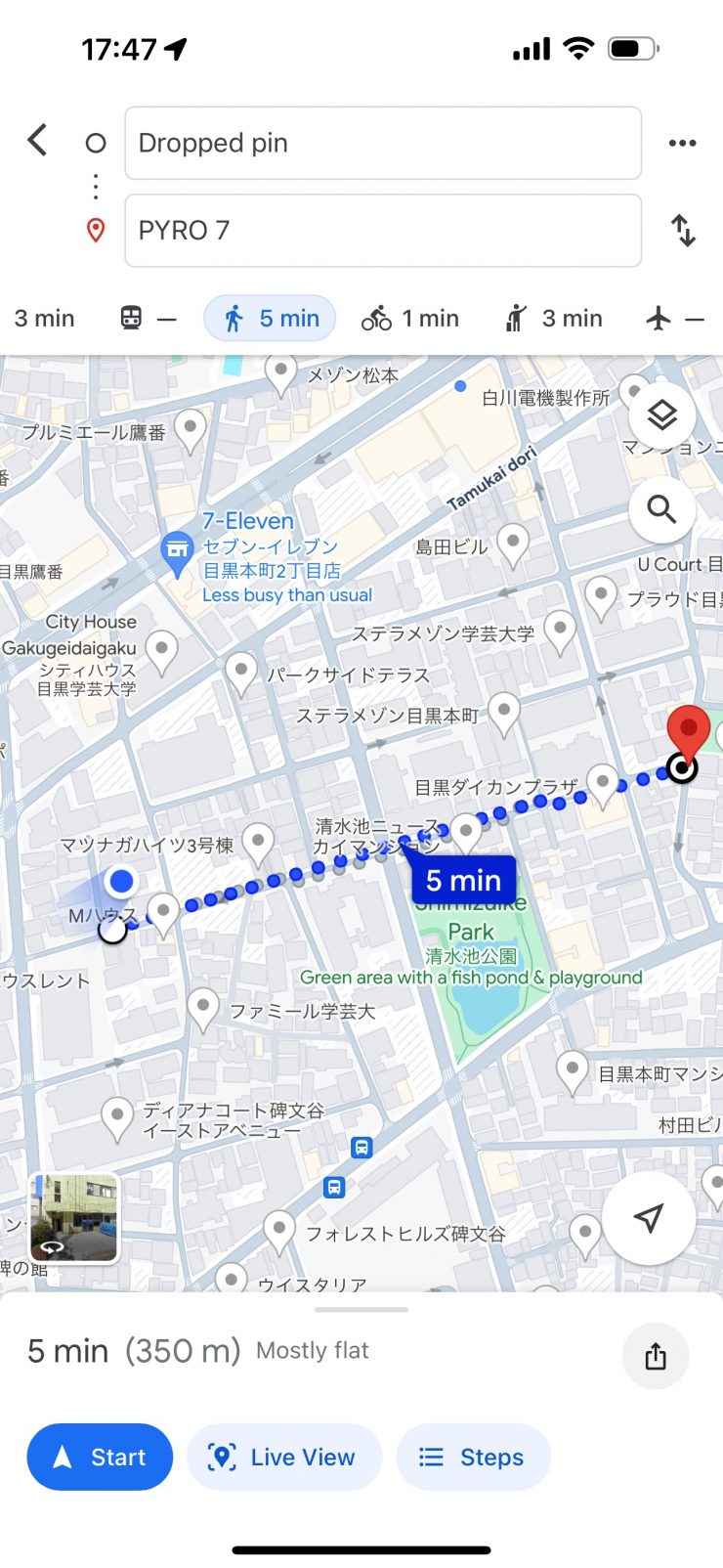Swap start and destination
723x1568 pixels.
(x=683, y=231)
